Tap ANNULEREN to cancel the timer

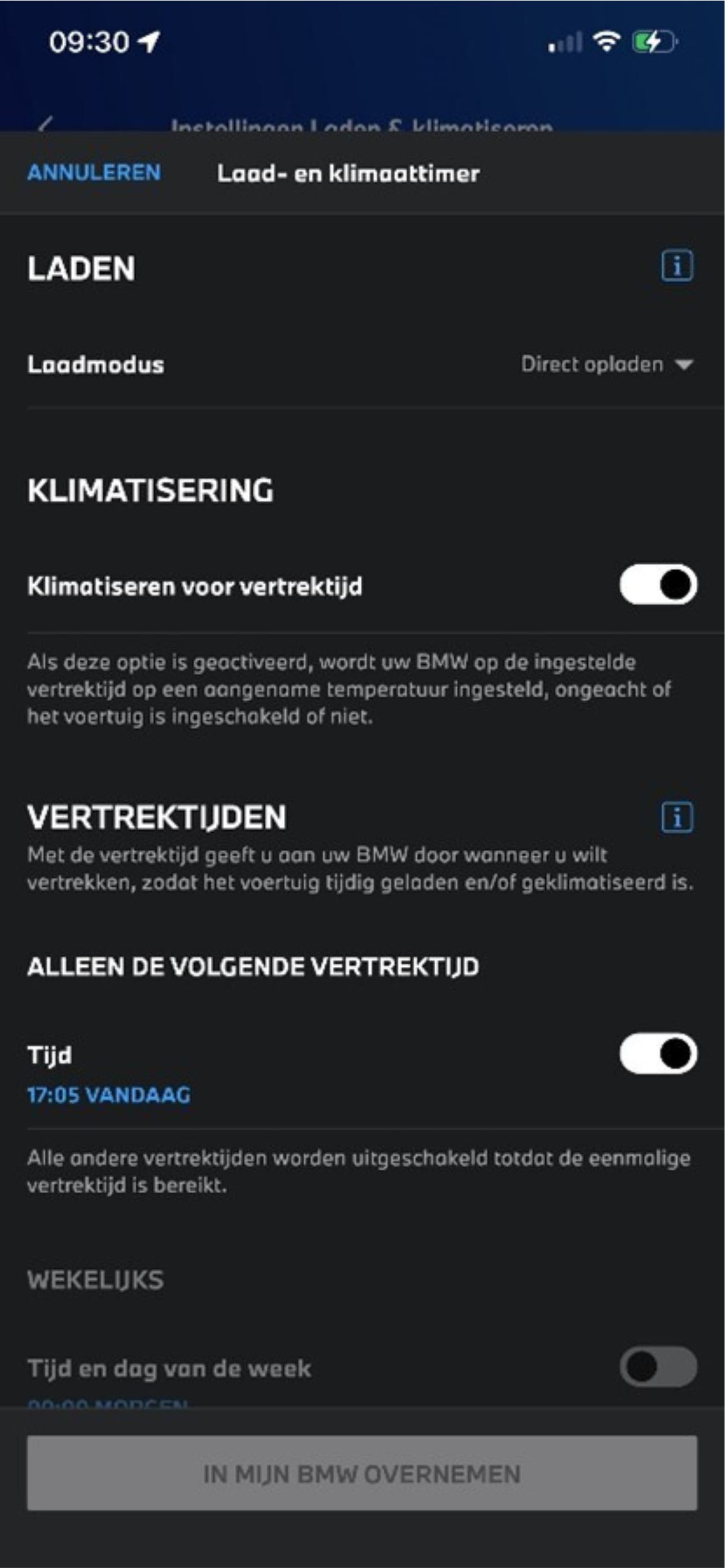(94, 173)
